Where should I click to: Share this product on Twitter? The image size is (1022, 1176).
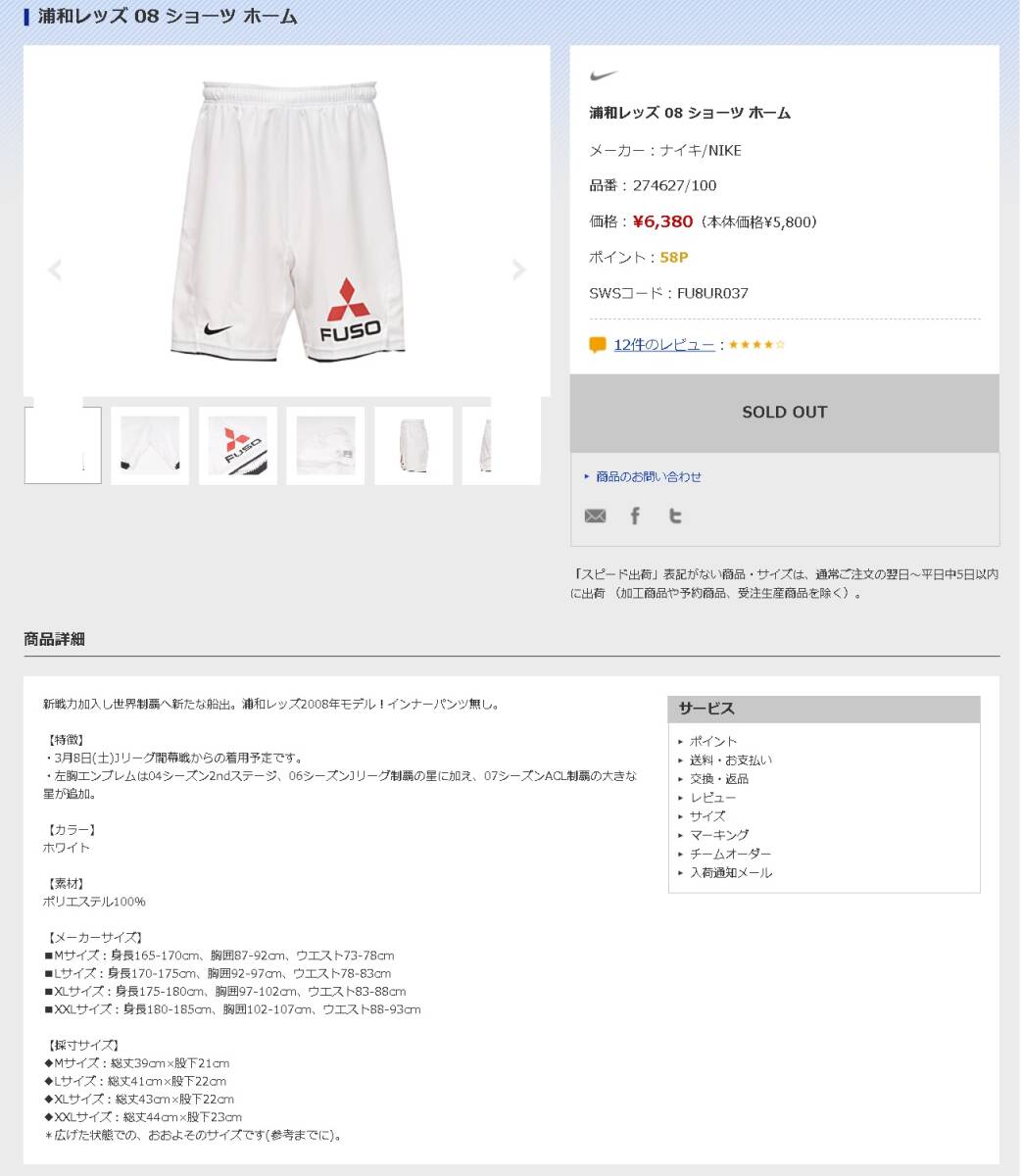click(x=675, y=515)
